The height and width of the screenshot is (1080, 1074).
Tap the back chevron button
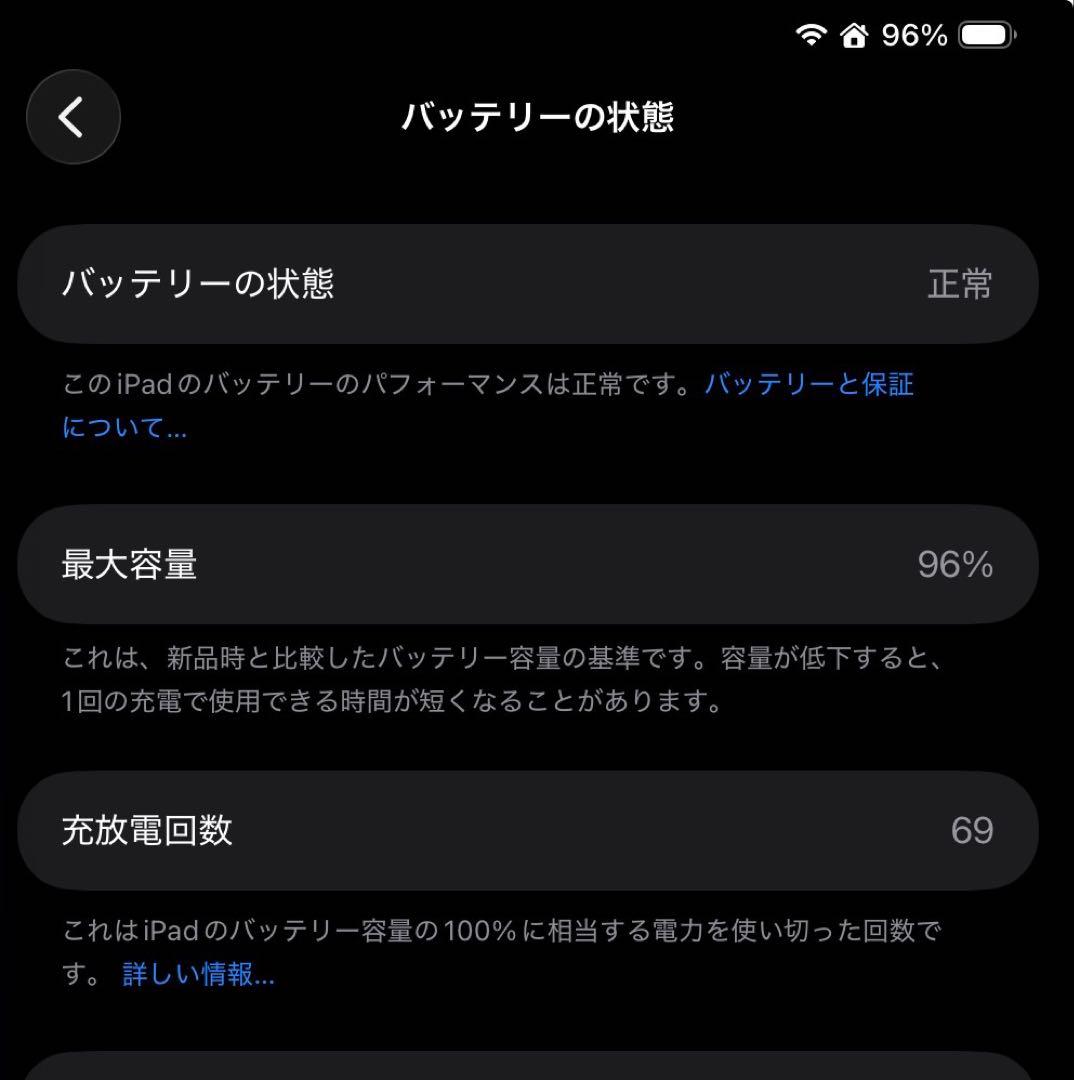(73, 117)
